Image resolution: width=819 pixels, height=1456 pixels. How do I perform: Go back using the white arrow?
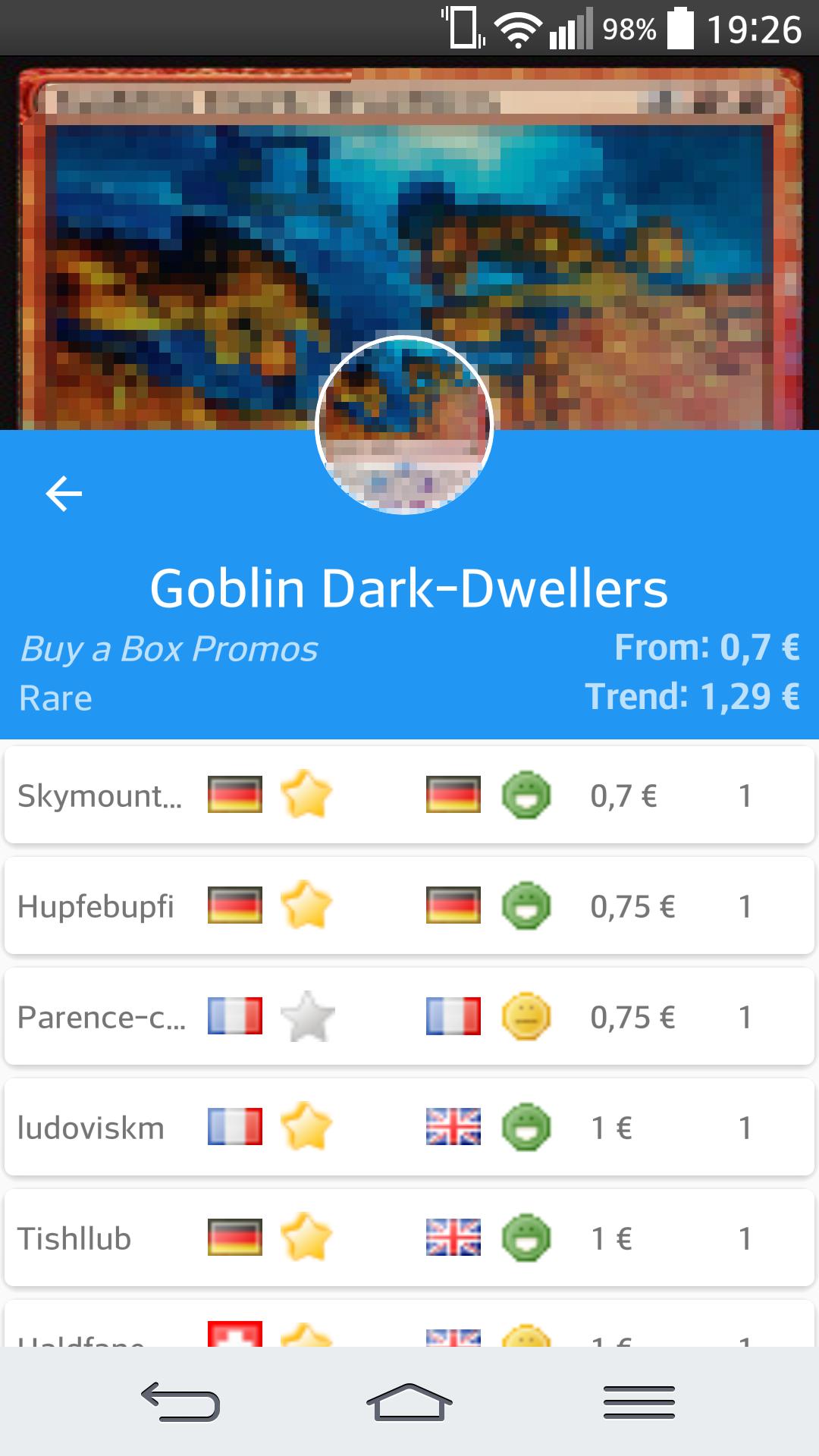pyautogui.click(x=64, y=494)
